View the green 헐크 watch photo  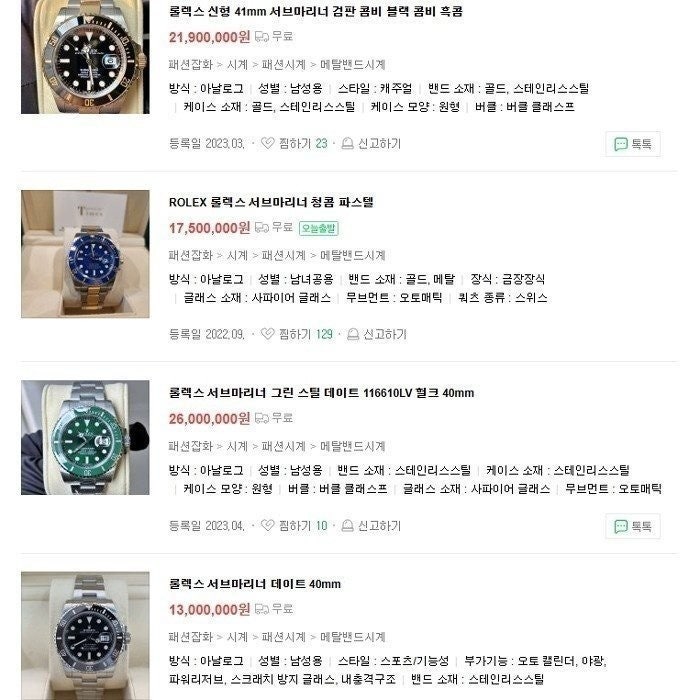[x=85, y=437]
